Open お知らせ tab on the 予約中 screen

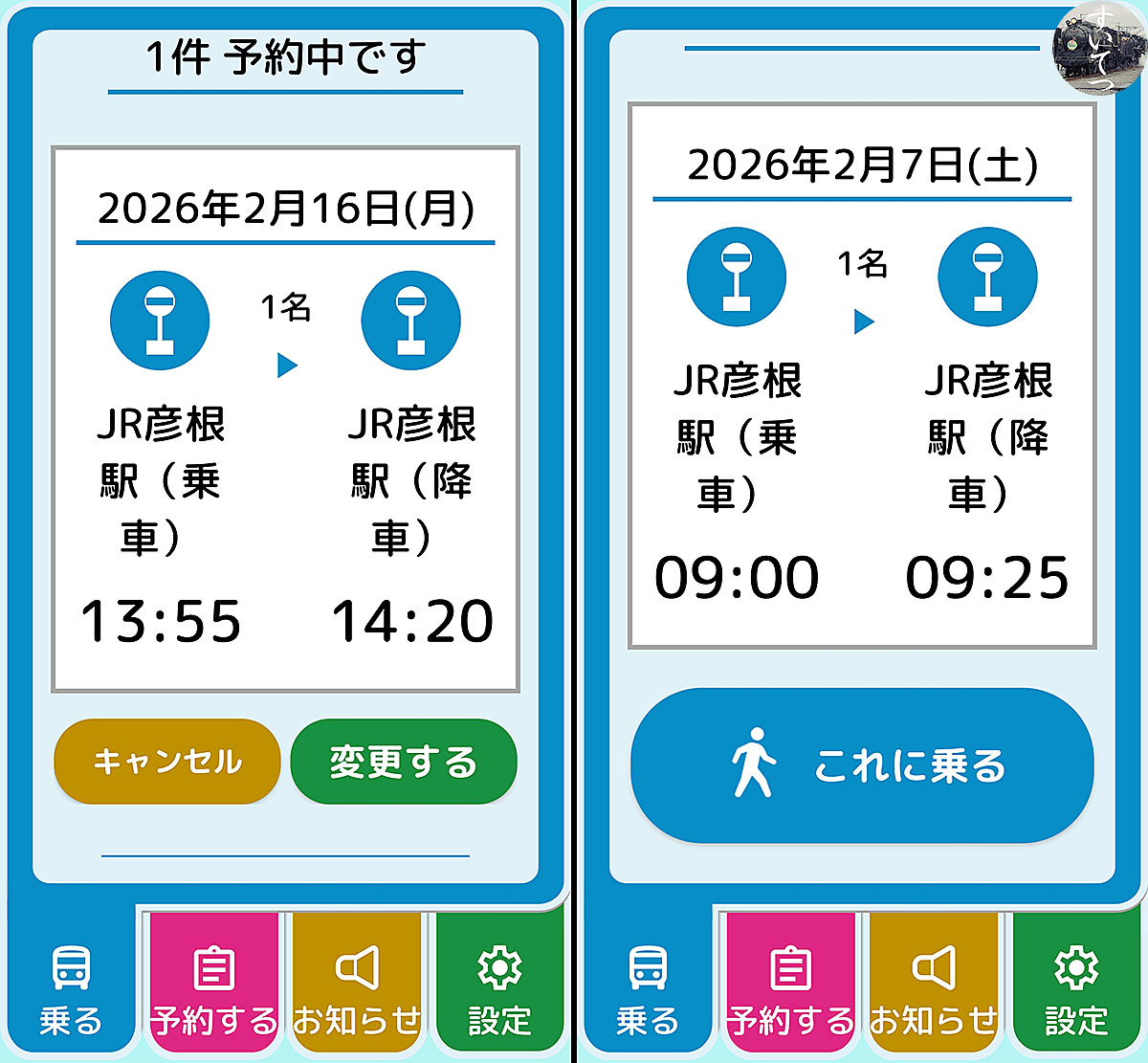pyautogui.click(x=357, y=982)
